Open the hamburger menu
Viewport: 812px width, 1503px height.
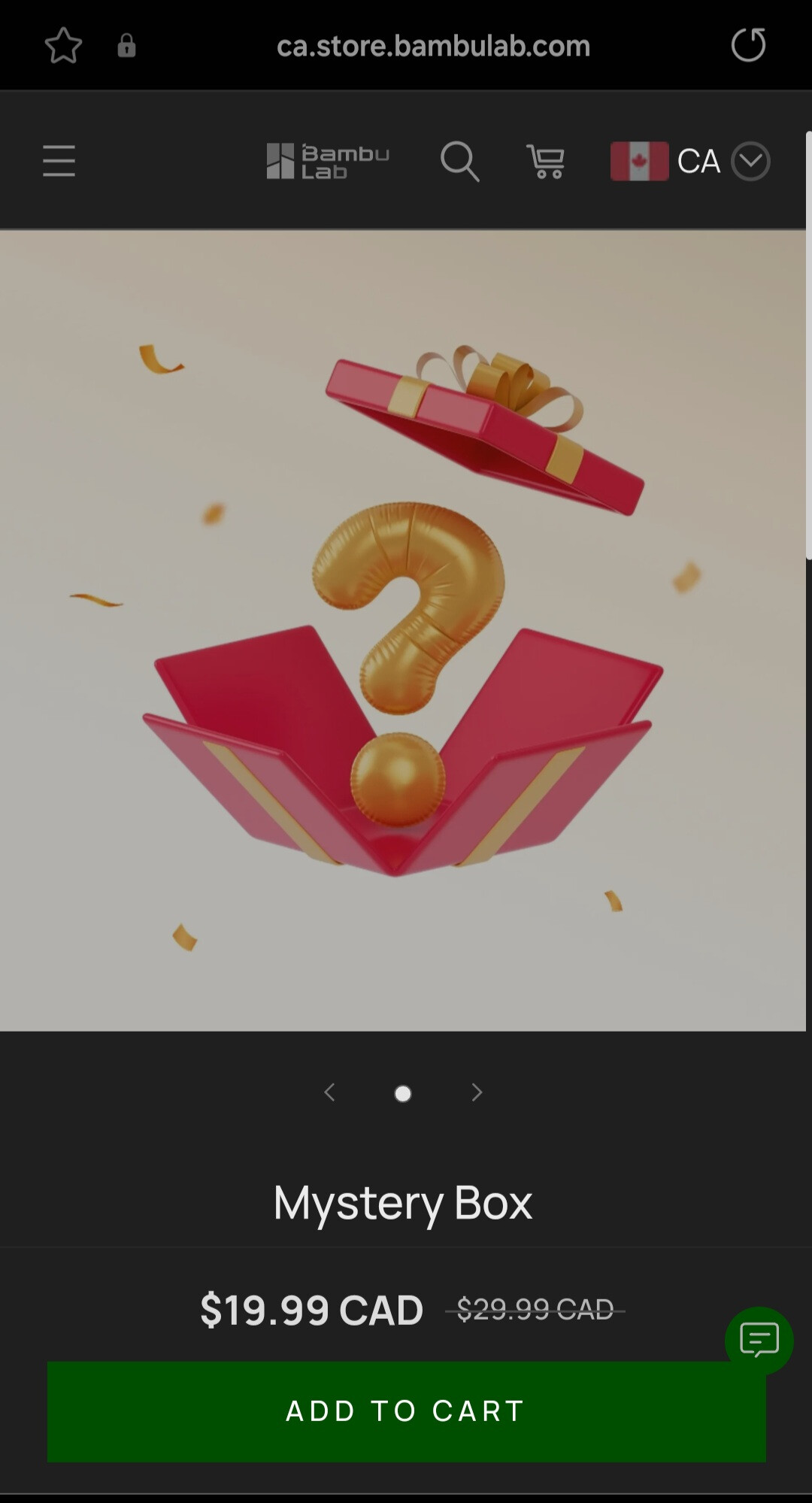59,161
